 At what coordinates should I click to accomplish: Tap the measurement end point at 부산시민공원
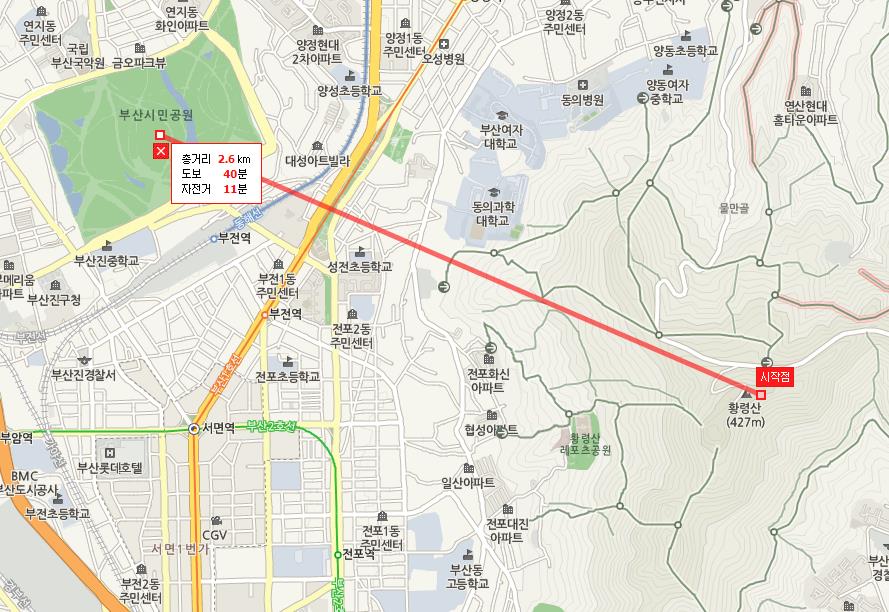click(x=159, y=134)
